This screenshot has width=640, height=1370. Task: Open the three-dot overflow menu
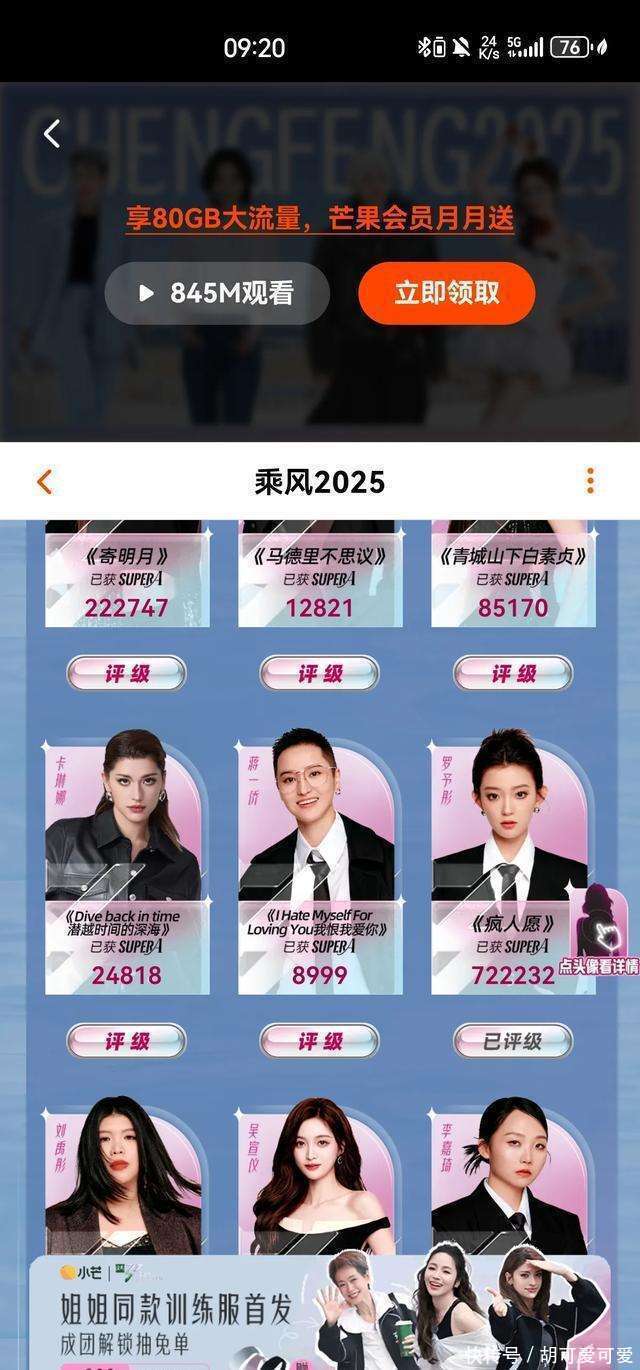click(590, 481)
